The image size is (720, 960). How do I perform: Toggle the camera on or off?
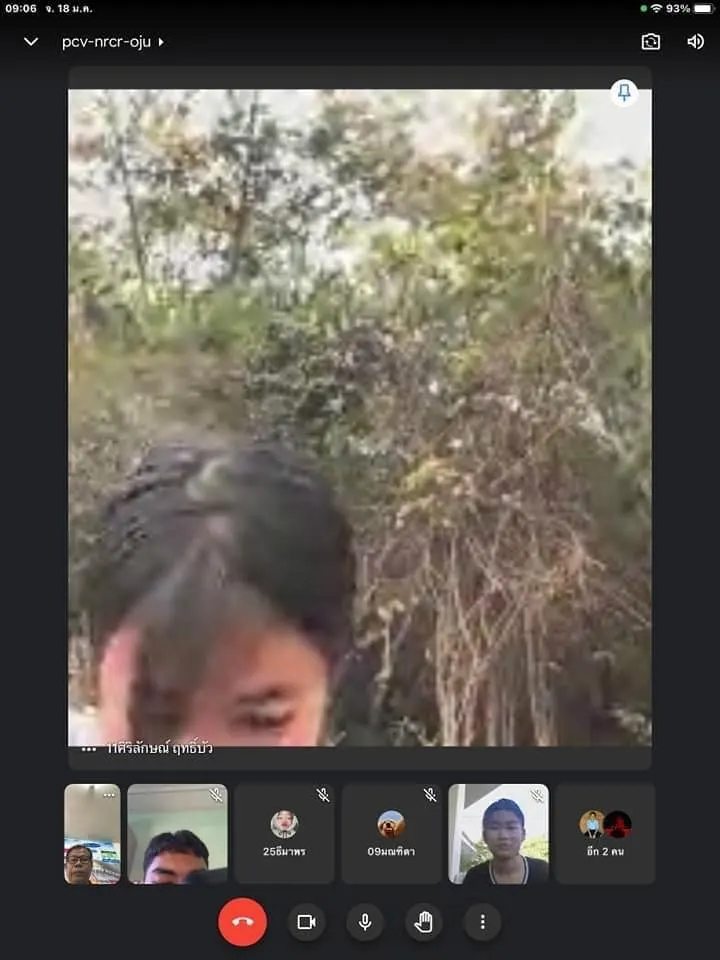(x=307, y=922)
